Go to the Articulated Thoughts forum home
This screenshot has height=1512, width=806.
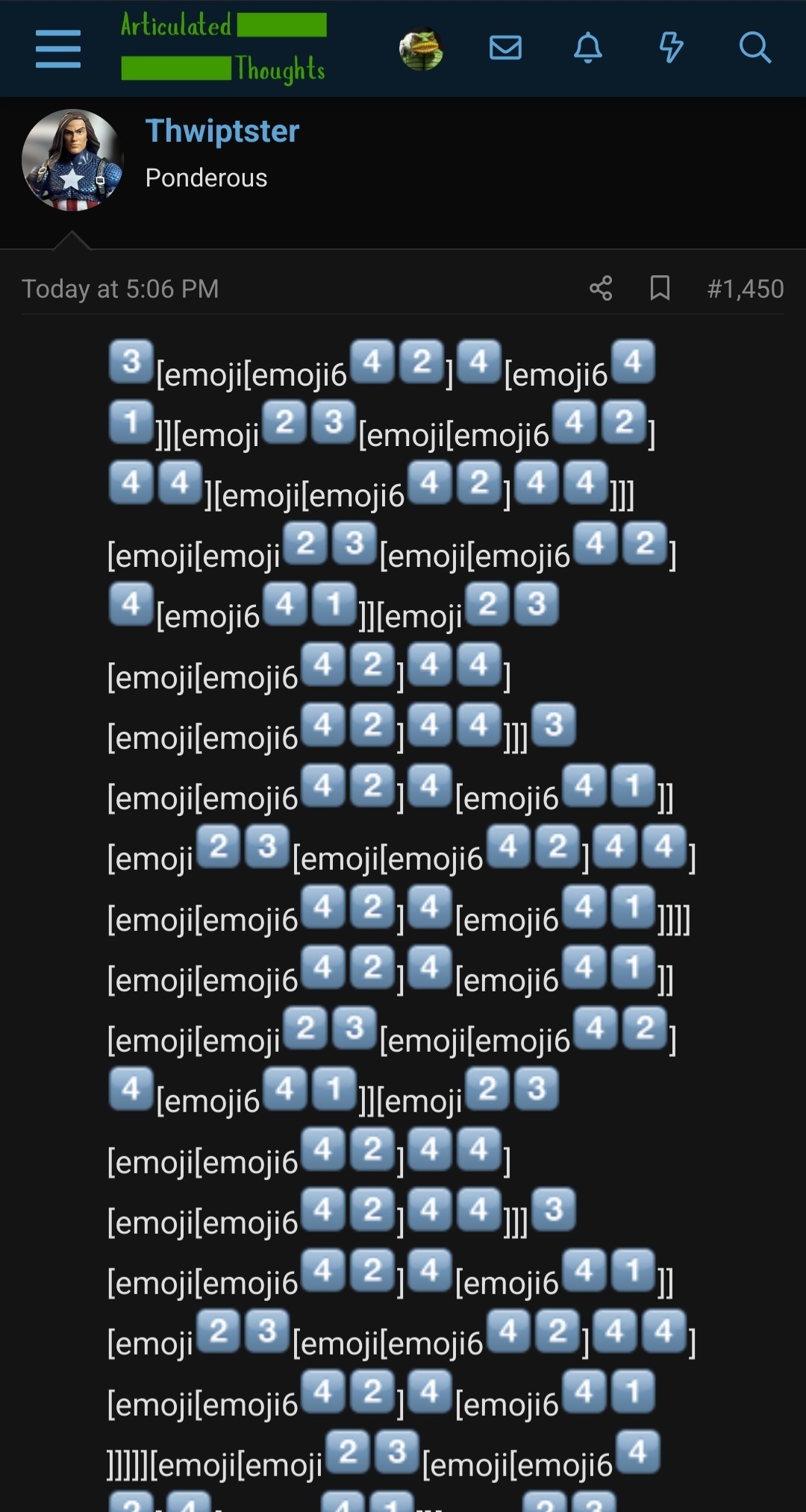pyautogui.click(x=223, y=48)
